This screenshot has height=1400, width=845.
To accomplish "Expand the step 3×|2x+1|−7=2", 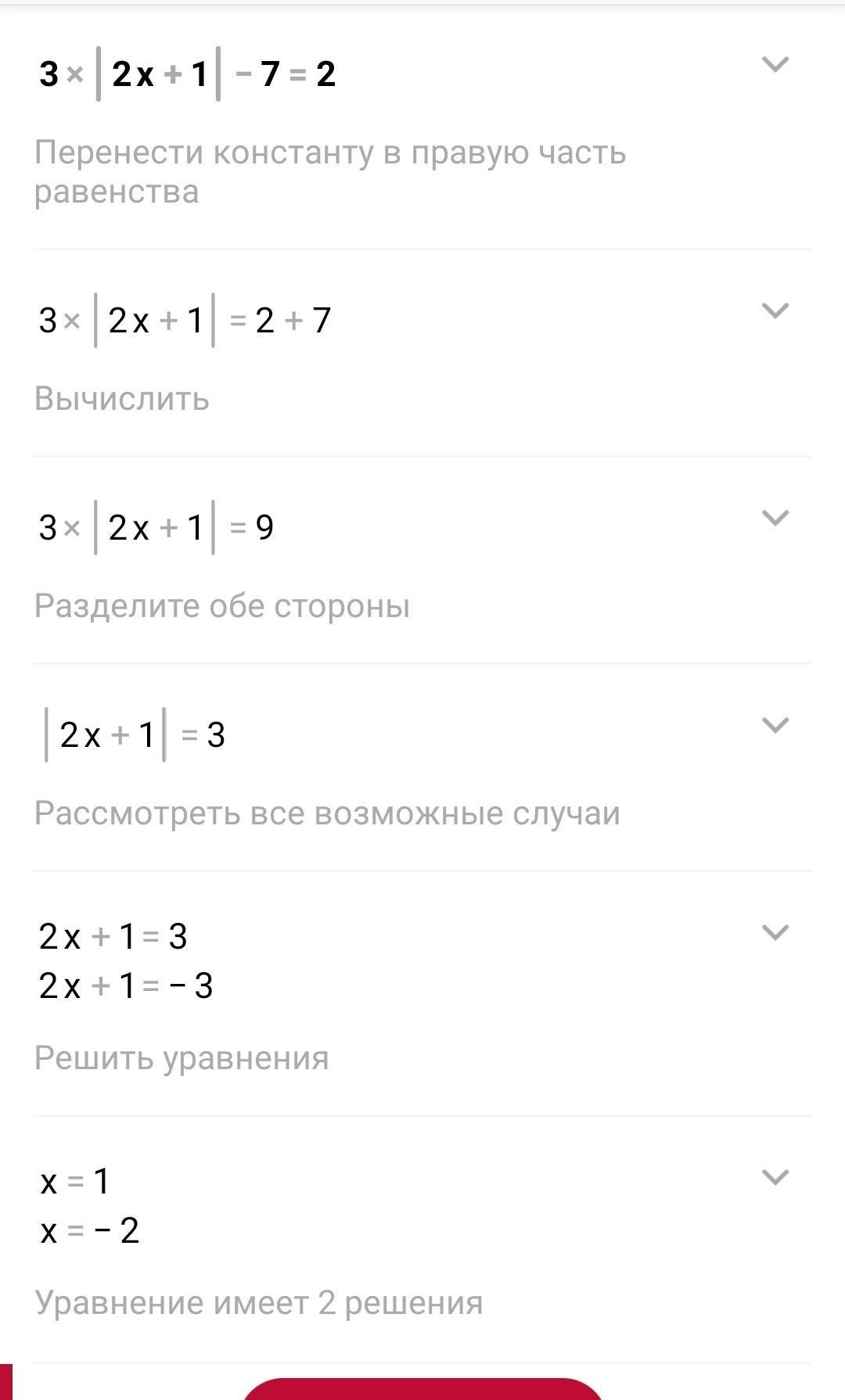I will pyautogui.click(x=775, y=64).
